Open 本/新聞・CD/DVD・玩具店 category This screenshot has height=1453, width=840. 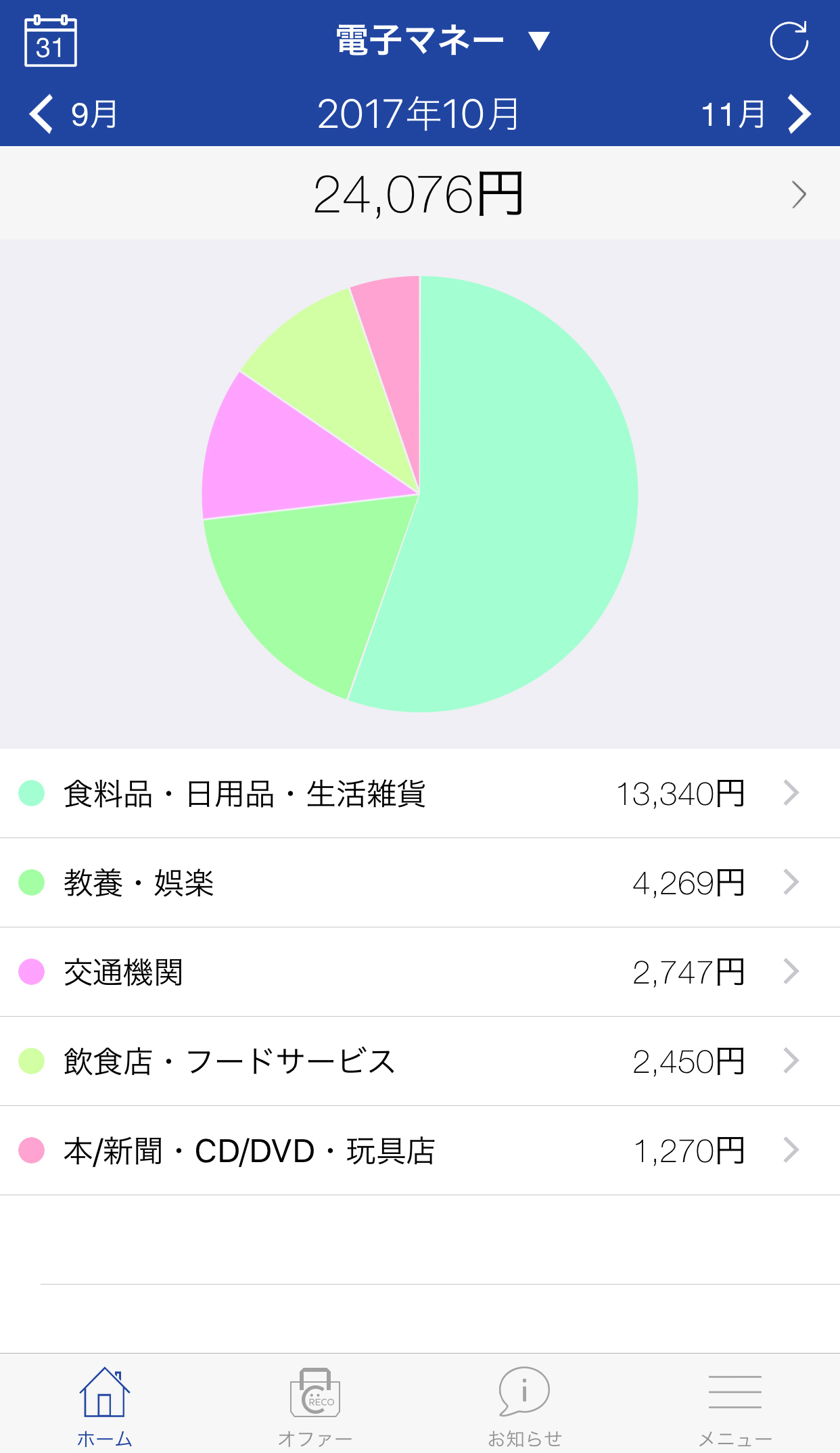(420, 1151)
